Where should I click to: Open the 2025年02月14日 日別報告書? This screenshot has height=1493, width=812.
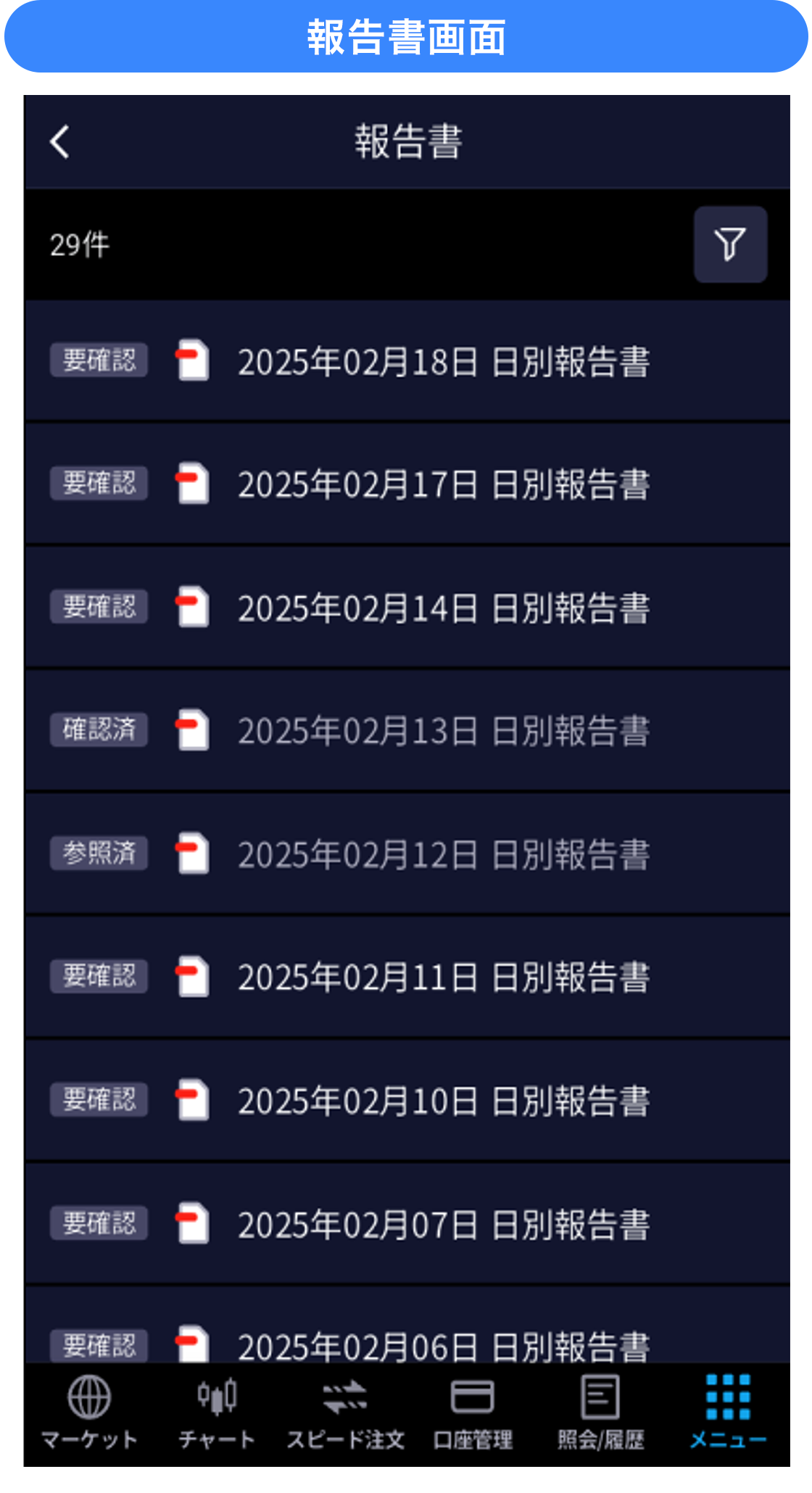click(407, 607)
